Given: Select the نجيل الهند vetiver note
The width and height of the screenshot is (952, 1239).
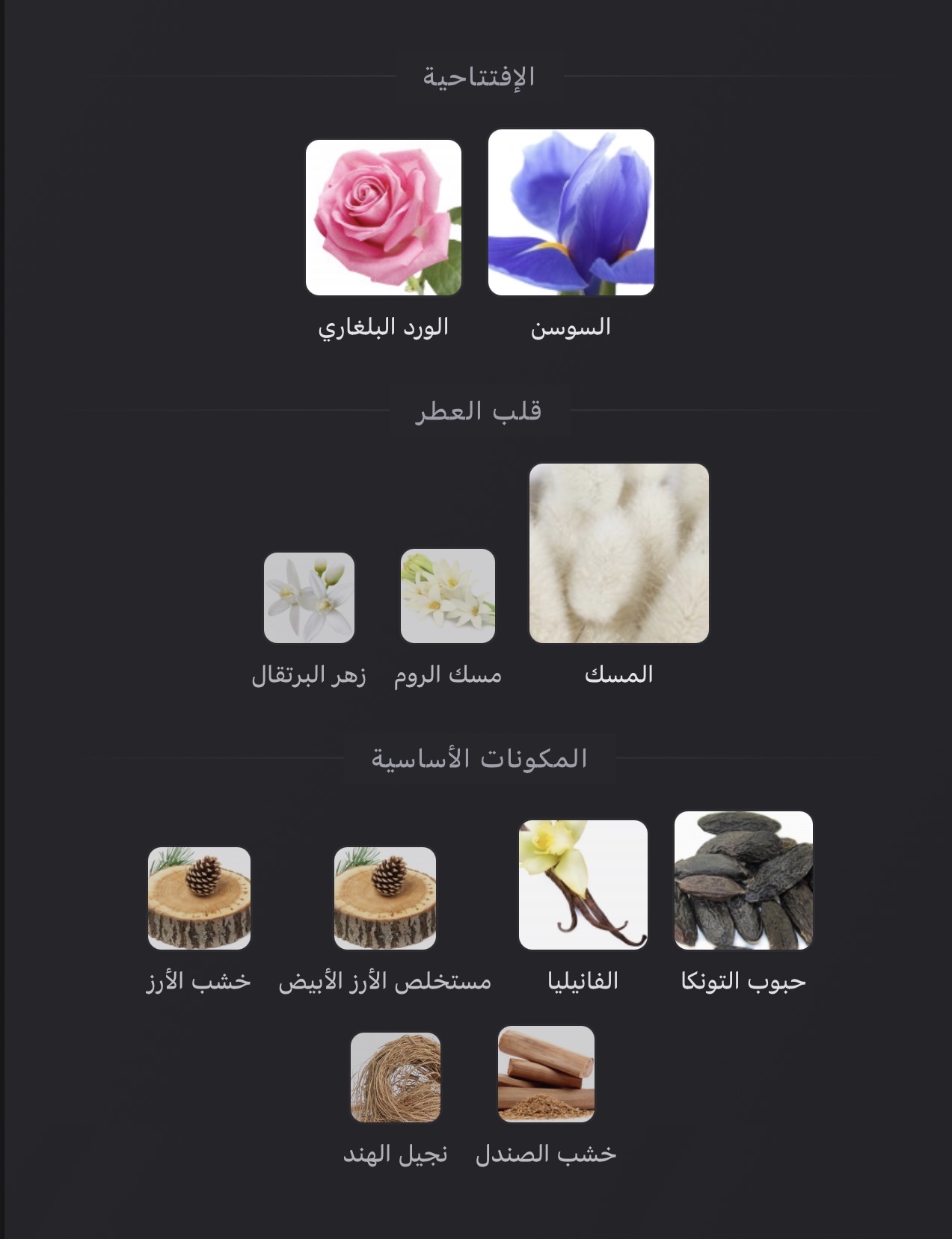Looking at the screenshot, I should pyautogui.click(x=396, y=1077).
